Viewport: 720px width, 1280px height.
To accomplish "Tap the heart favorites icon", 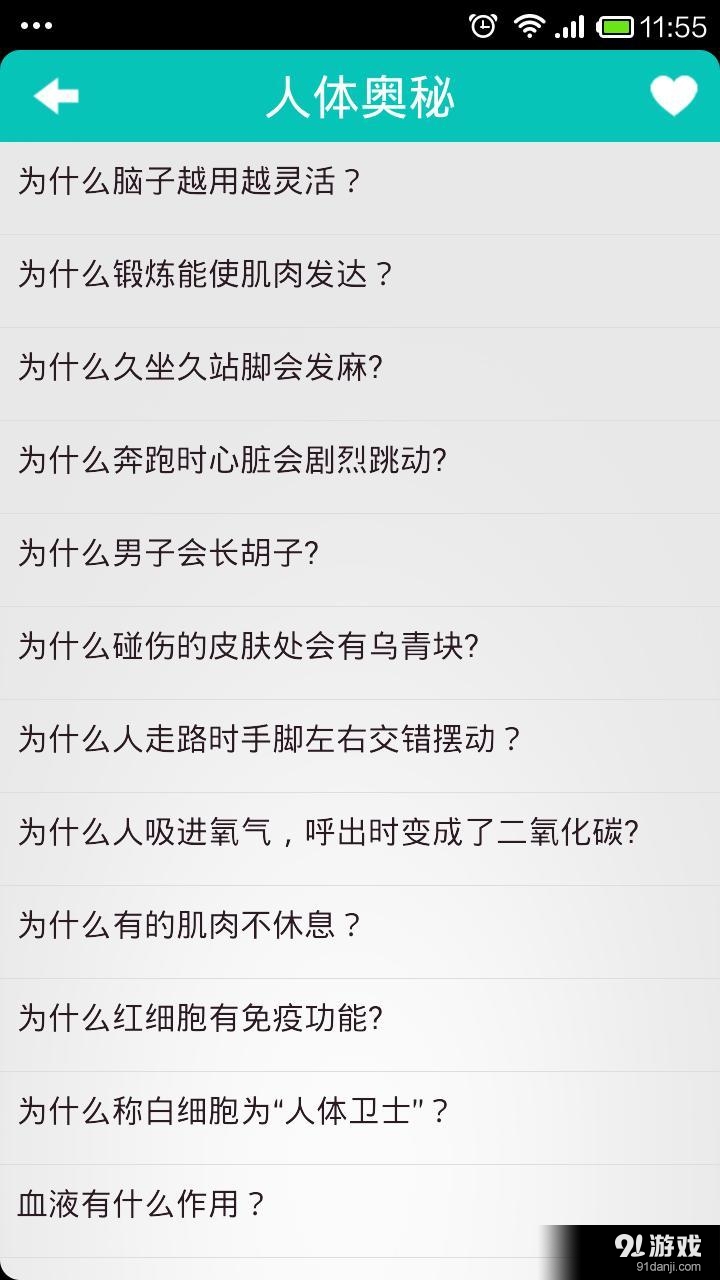I will [x=673, y=96].
